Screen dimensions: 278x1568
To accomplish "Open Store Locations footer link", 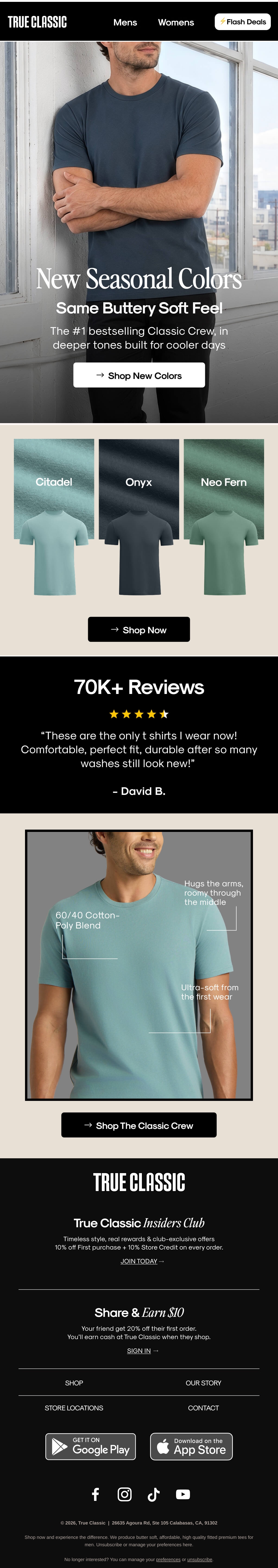I will pos(74,1407).
